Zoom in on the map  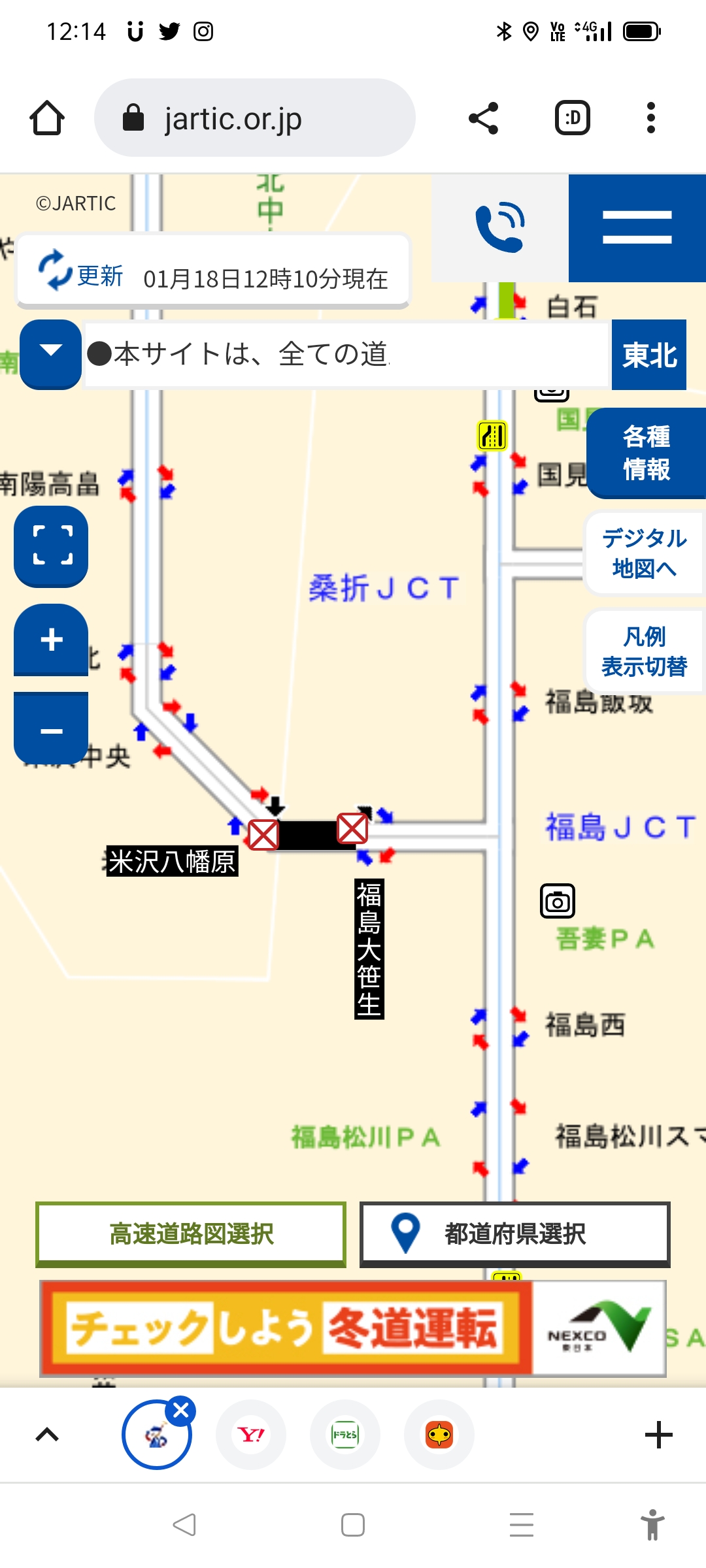coord(52,639)
